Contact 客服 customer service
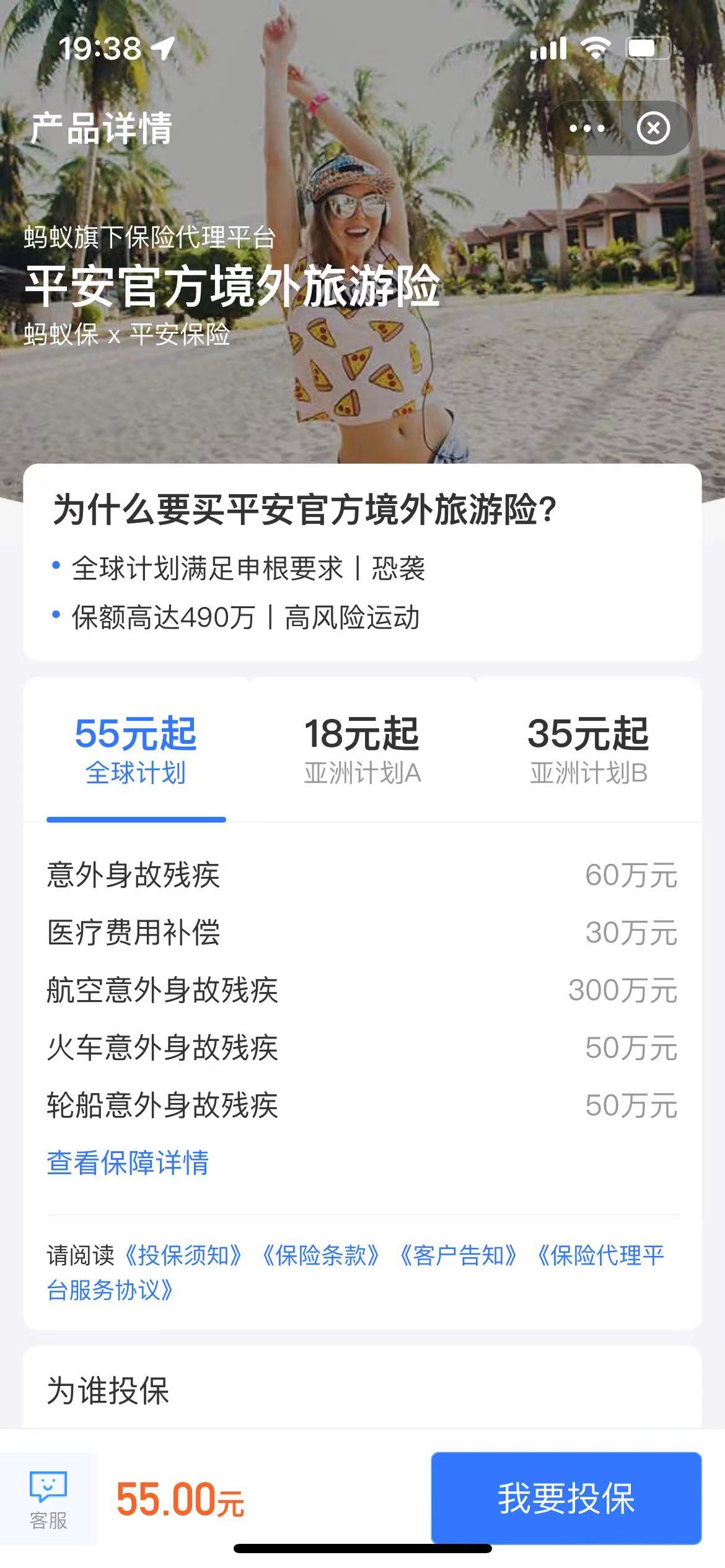Screen dimensions: 725x1568 (48, 1499)
